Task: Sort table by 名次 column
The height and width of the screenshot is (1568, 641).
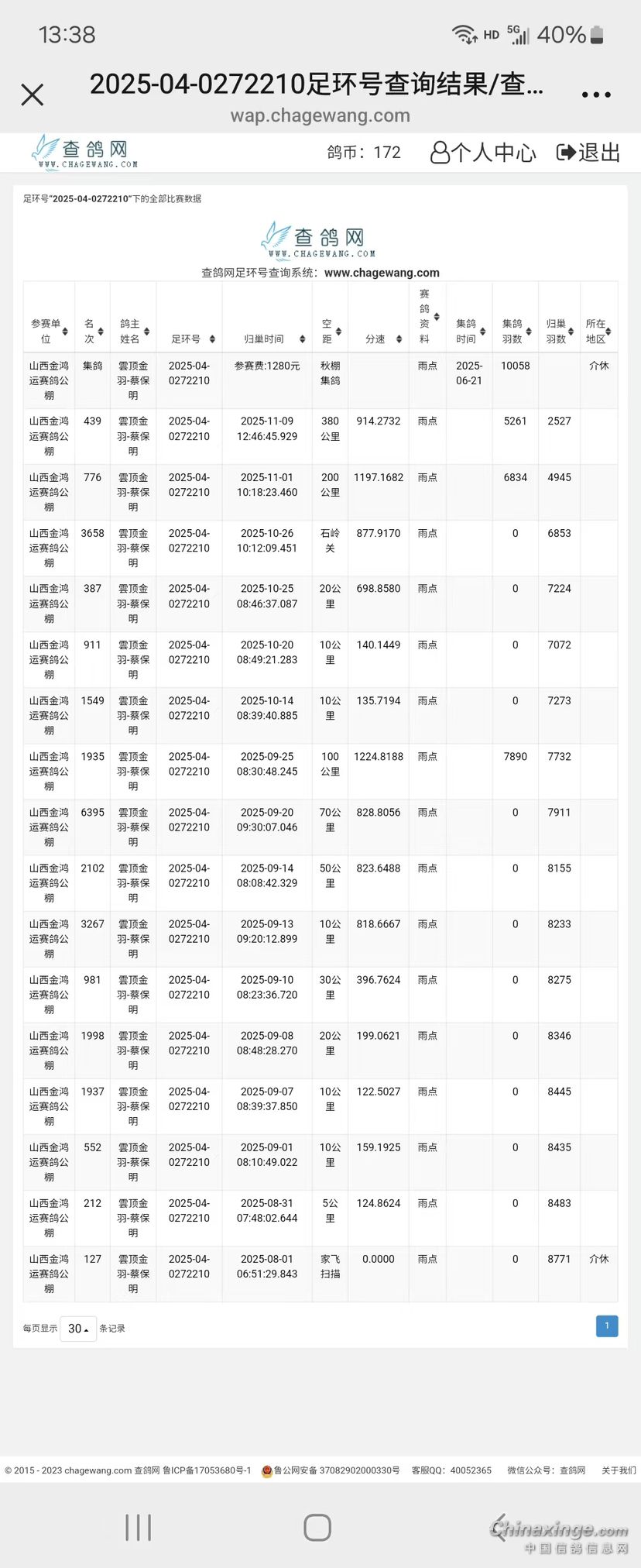Action: tap(93, 331)
